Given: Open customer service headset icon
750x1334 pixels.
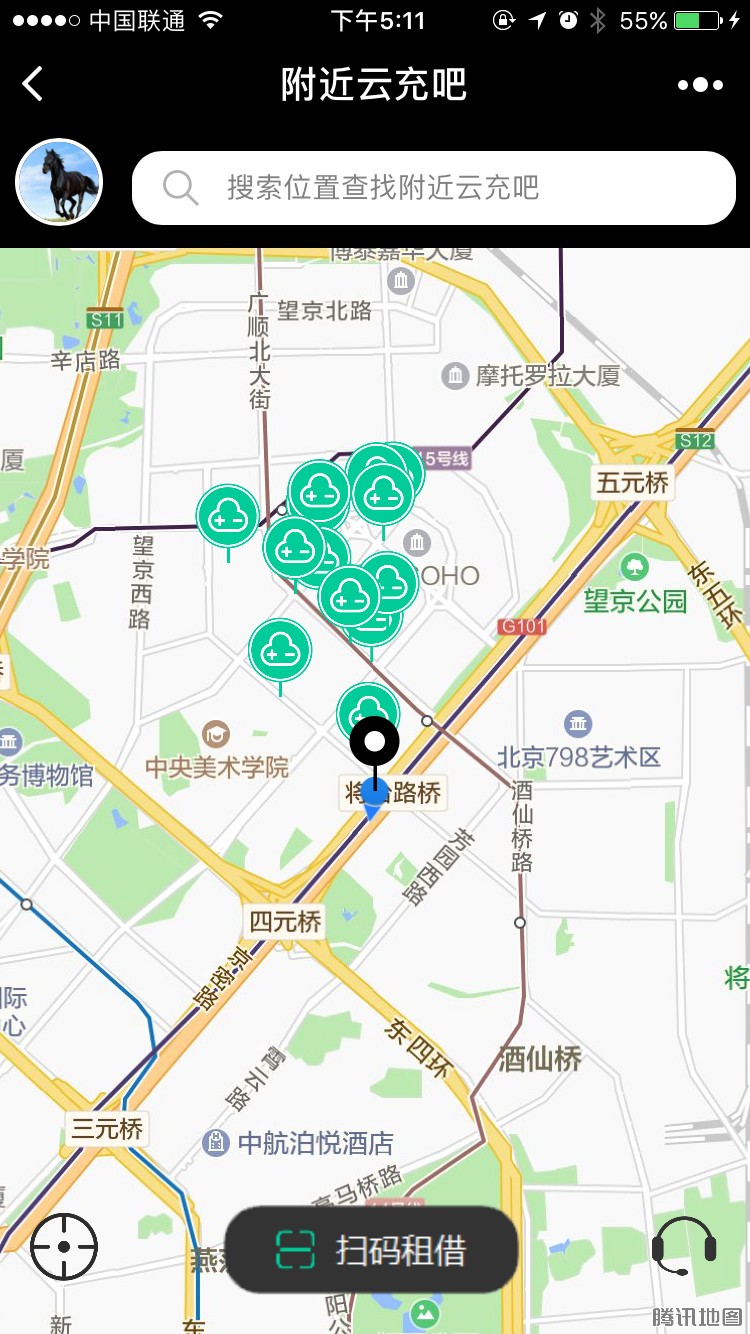Looking at the screenshot, I should [684, 1246].
